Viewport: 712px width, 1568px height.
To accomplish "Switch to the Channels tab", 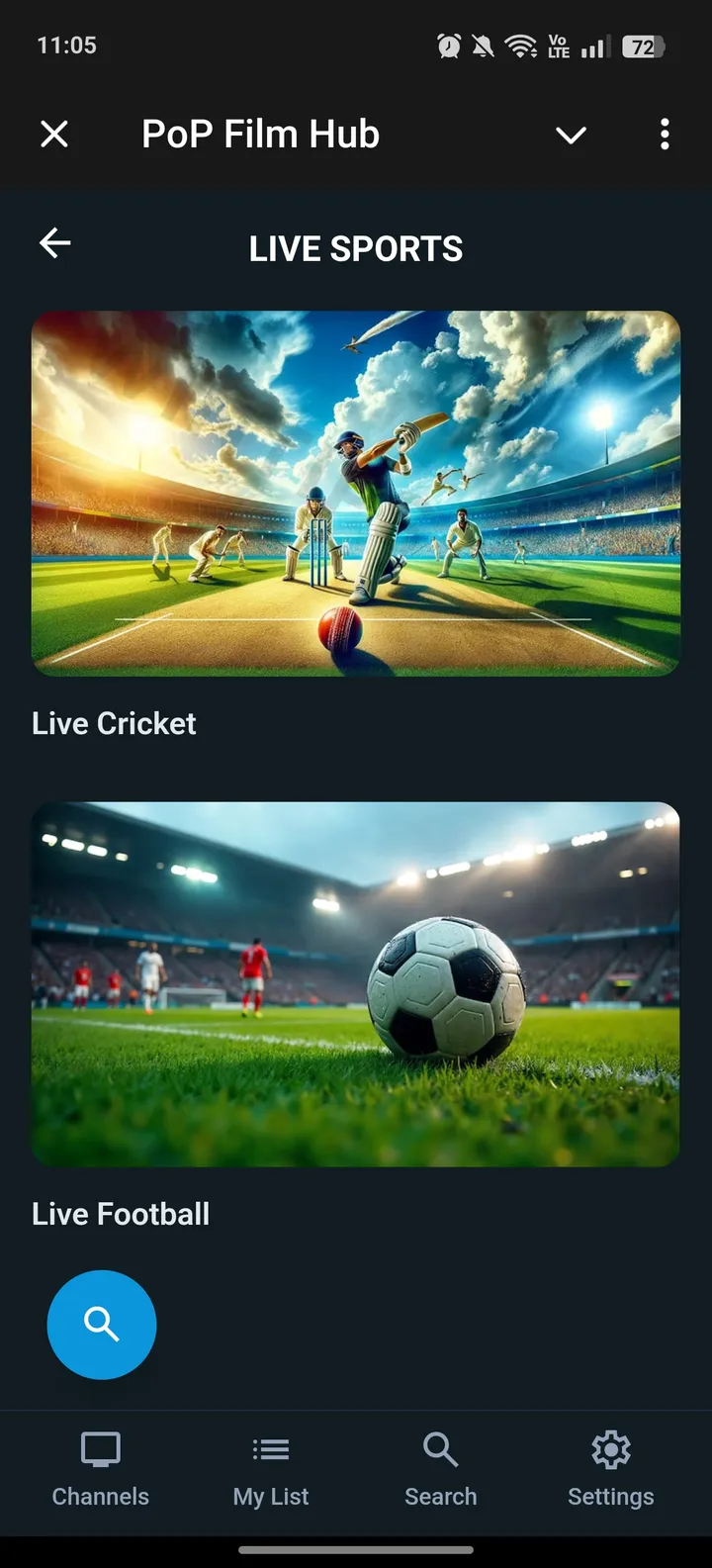I will (101, 1469).
